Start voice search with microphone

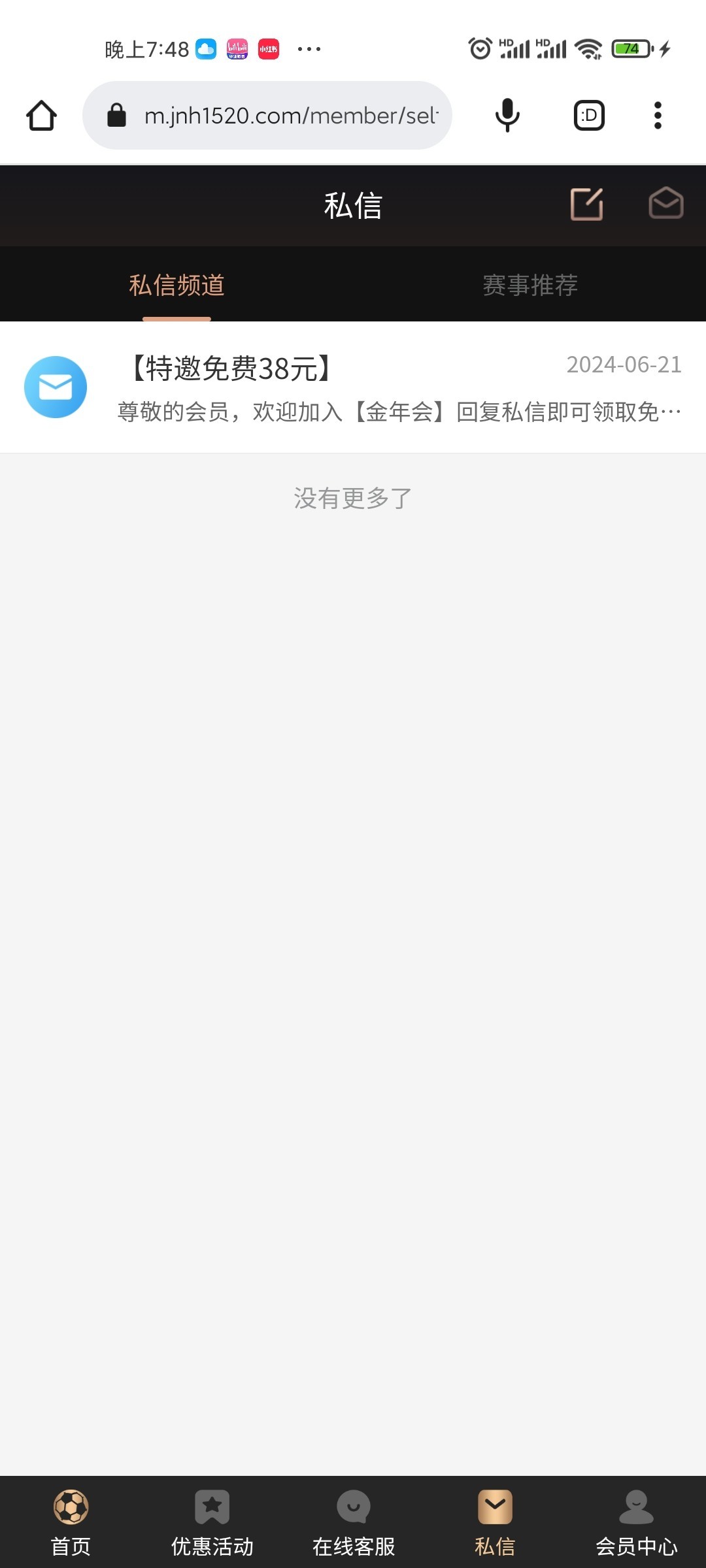pyautogui.click(x=507, y=116)
